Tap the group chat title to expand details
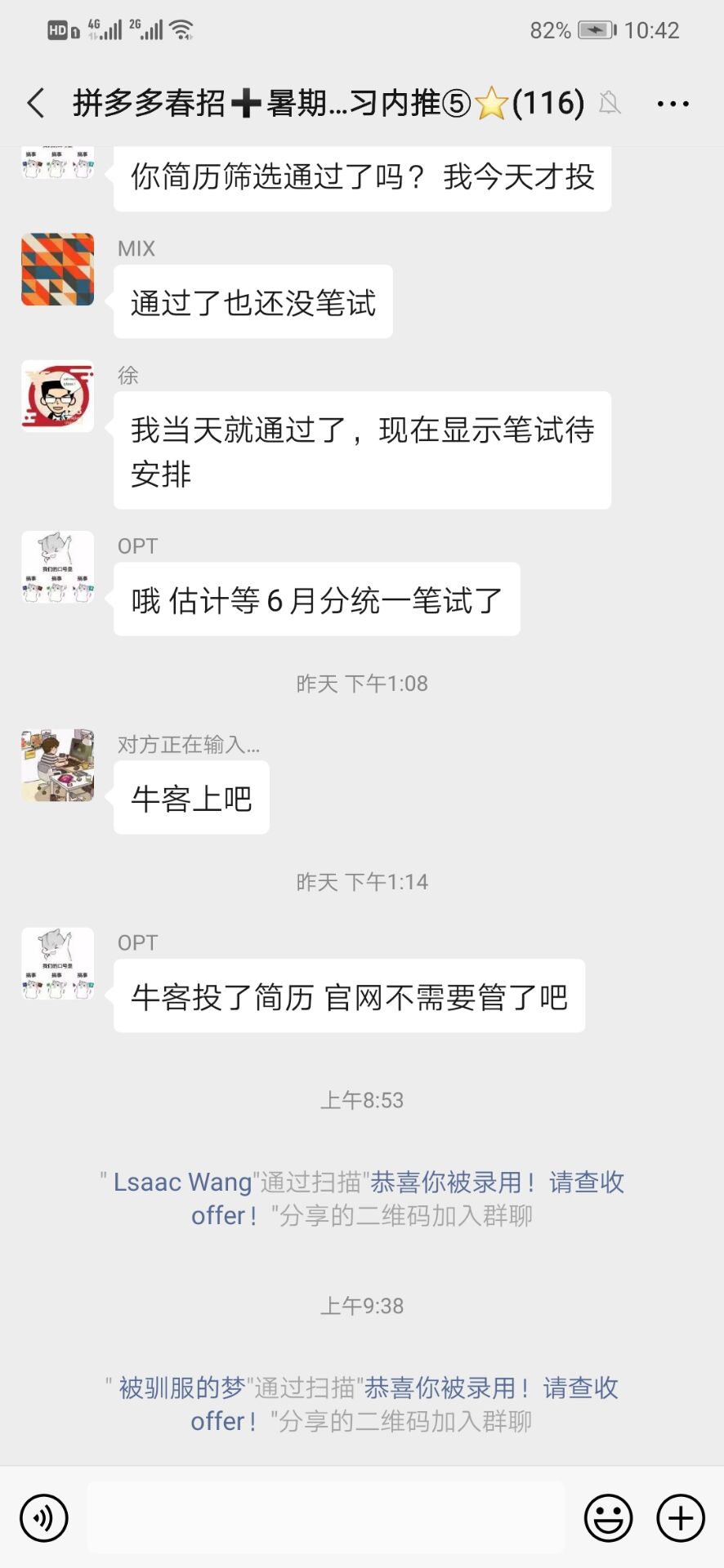Screen dimensions: 724x1568 pyautogui.click(x=327, y=103)
